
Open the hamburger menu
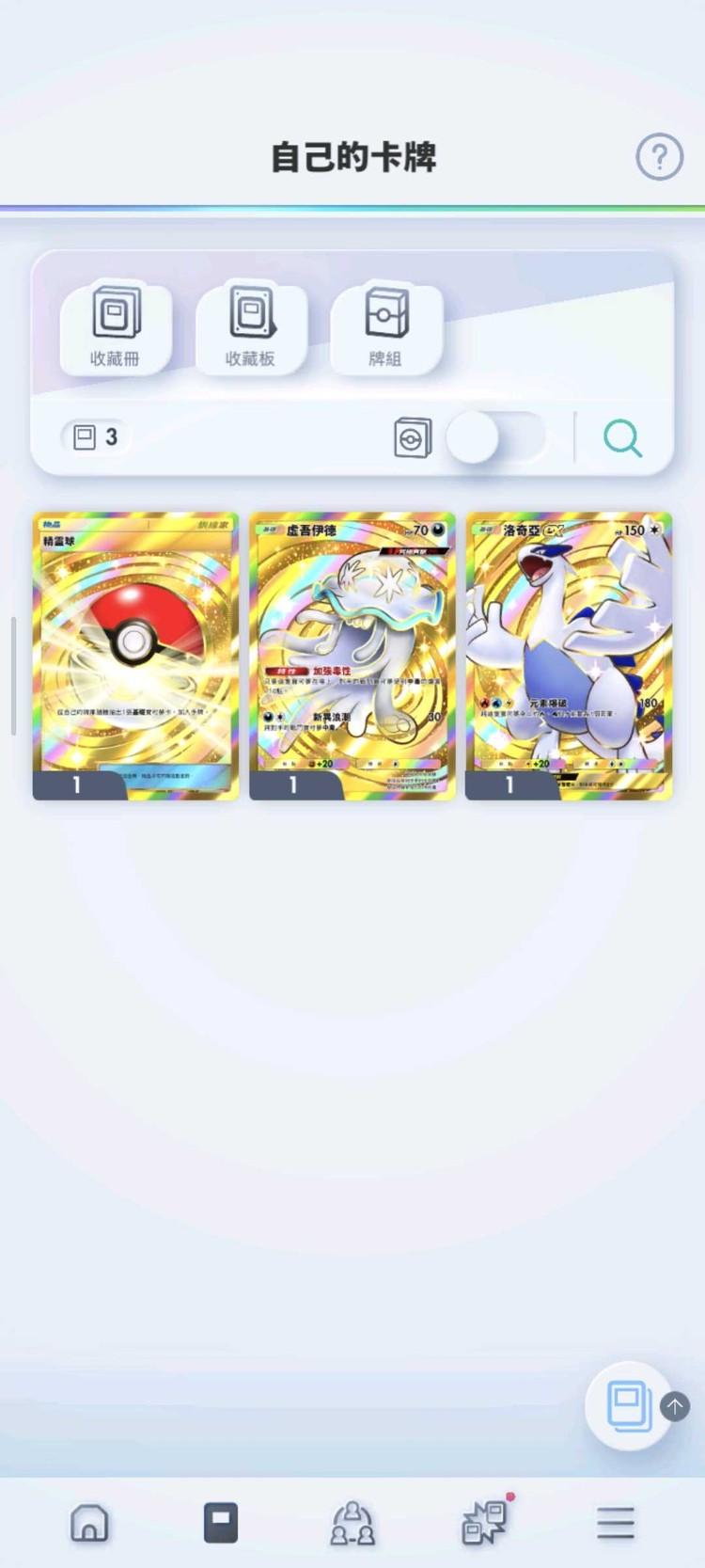pyautogui.click(x=616, y=1523)
